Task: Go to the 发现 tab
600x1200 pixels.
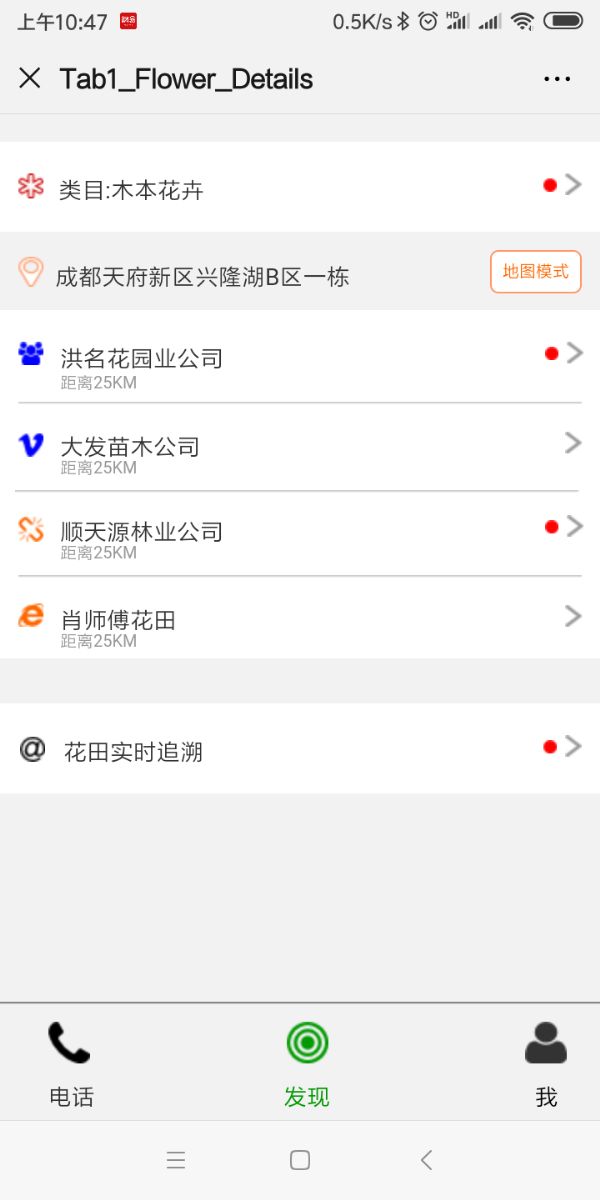Action: point(307,1064)
